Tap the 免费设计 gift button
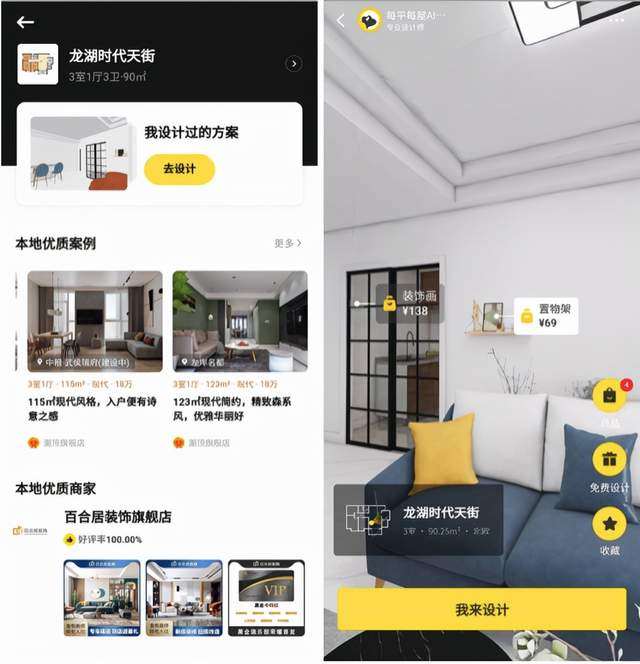 tap(609, 463)
